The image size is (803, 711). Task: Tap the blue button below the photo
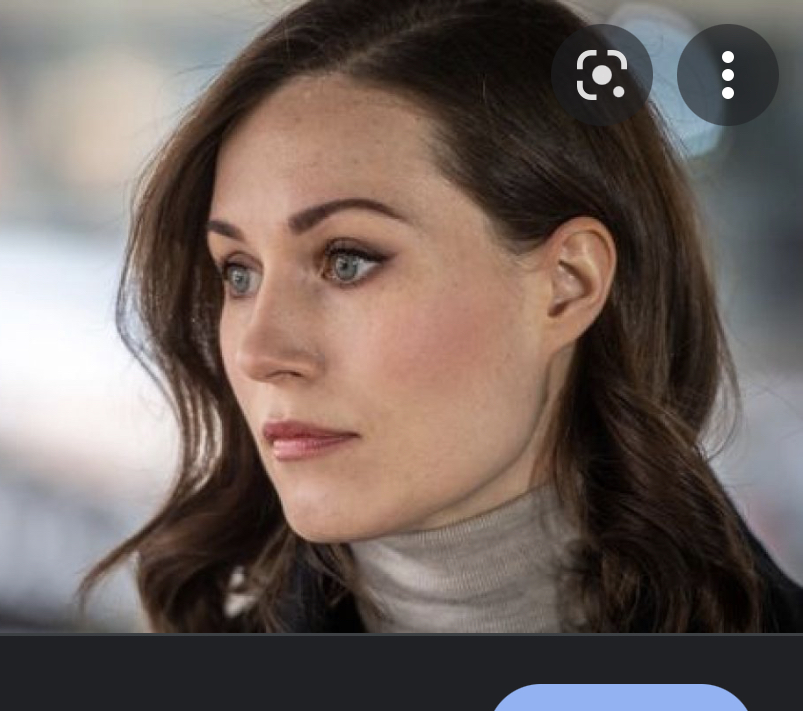point(620,698)
